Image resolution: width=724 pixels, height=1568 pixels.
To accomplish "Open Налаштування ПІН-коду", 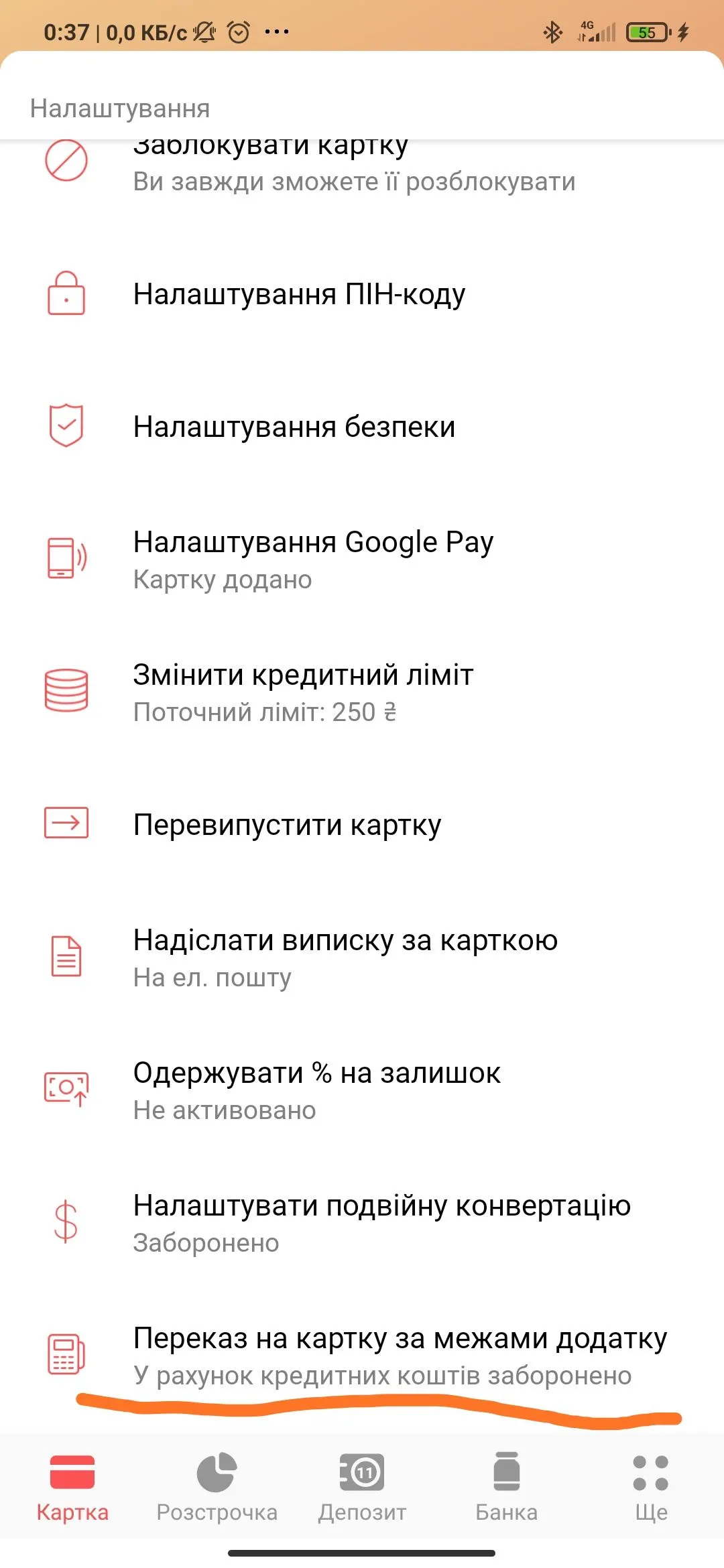I will point(299,294).
